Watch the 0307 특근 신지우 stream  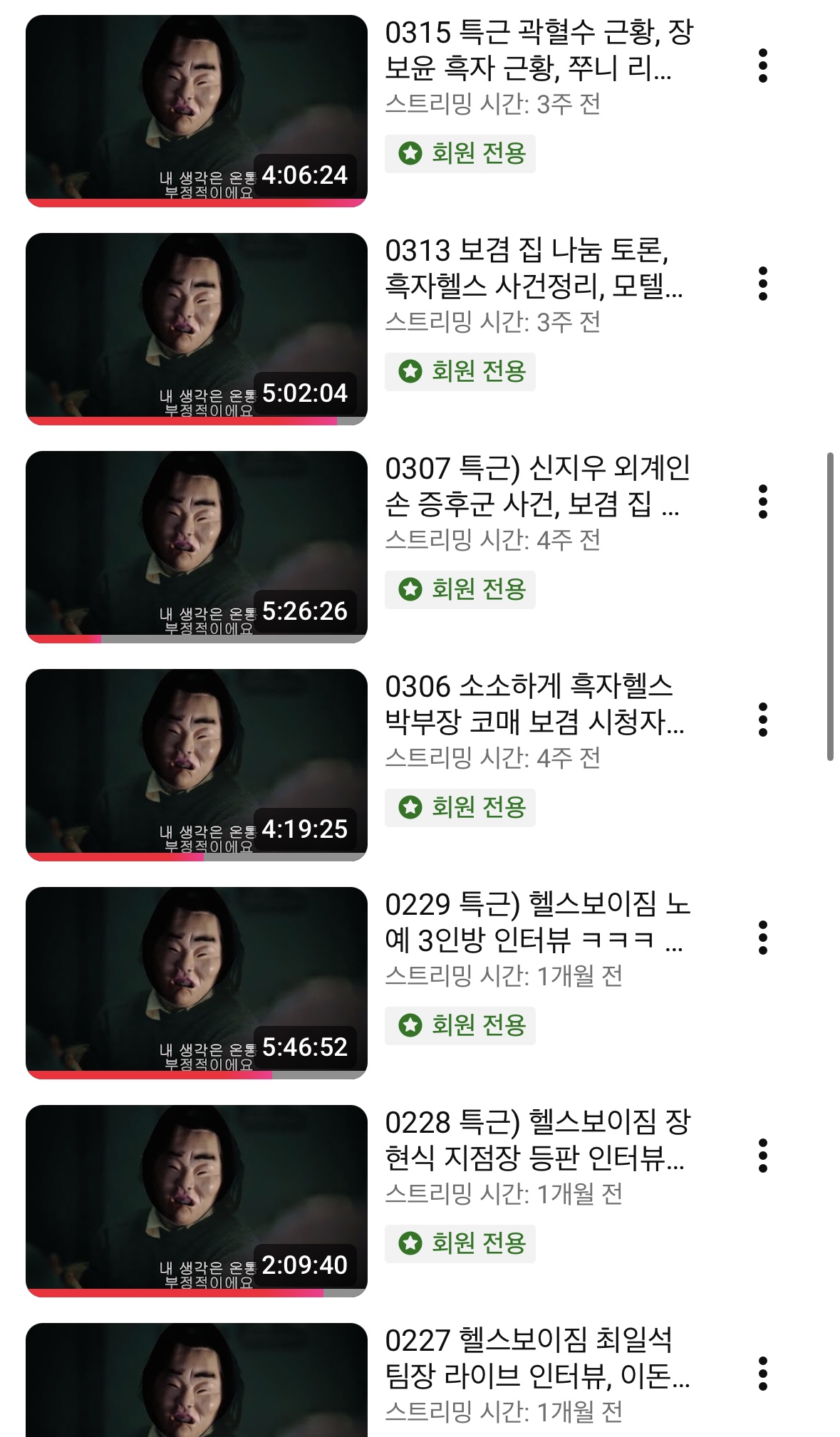pos(197,547)
